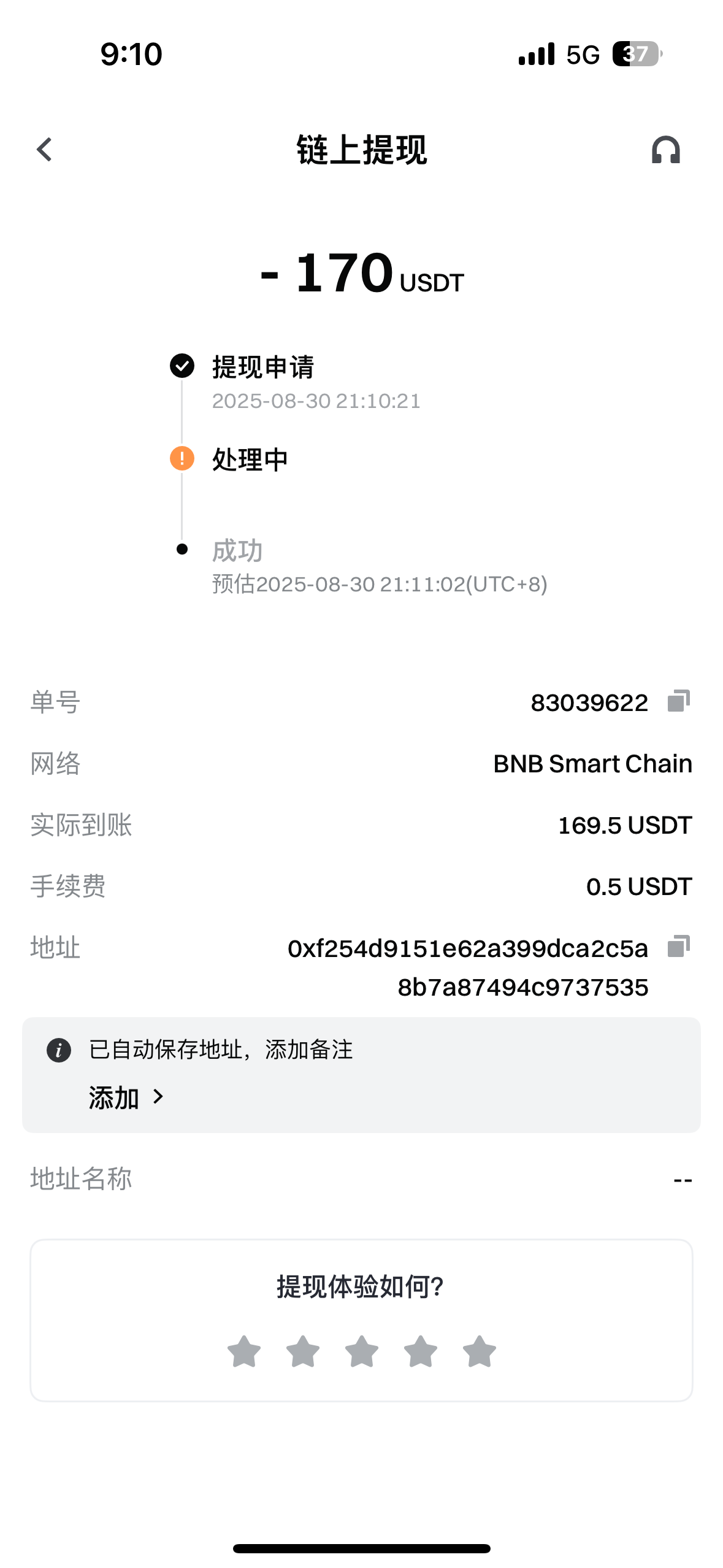723x1568 pixels.
Task: Copy the withdrawal wallet address
Action: pyautogui.click(x=678, y=947)
